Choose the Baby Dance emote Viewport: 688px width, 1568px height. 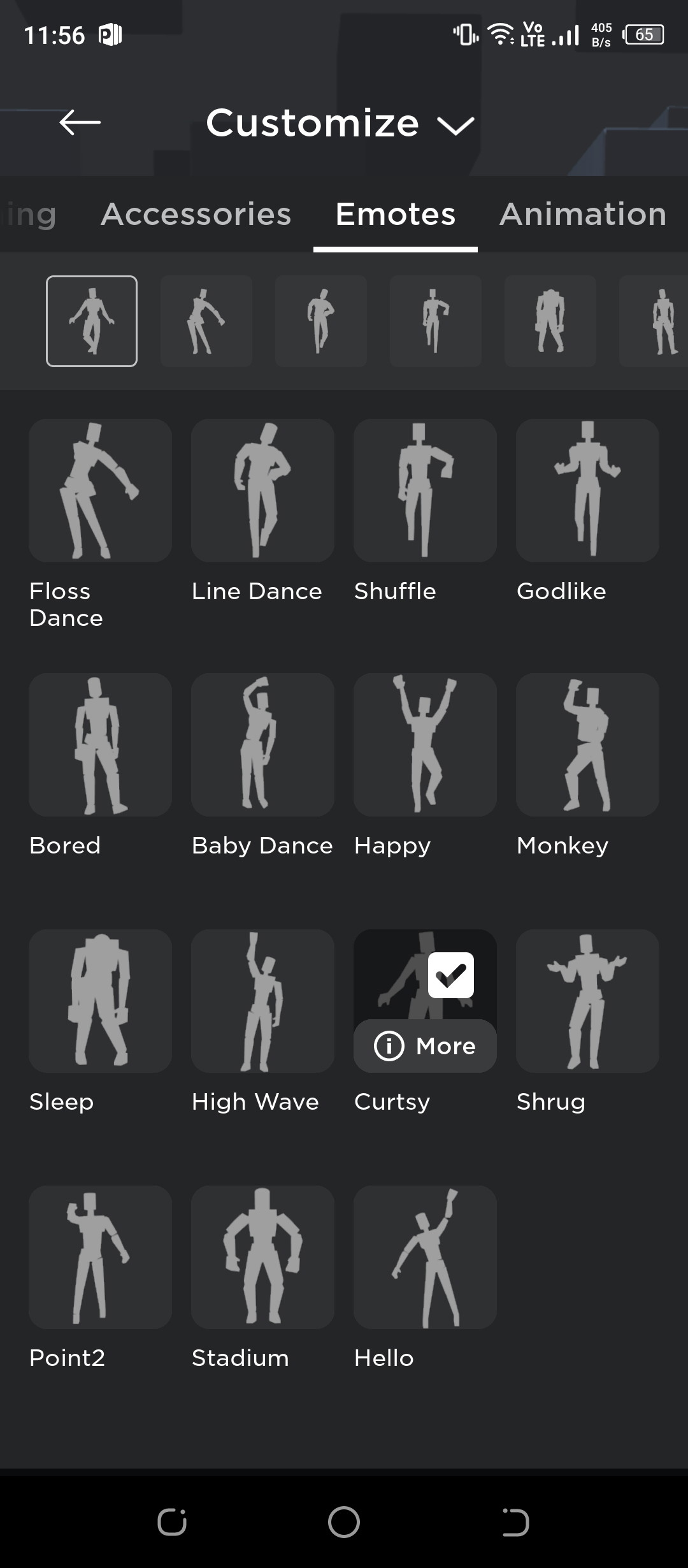(x=262, y=744)
